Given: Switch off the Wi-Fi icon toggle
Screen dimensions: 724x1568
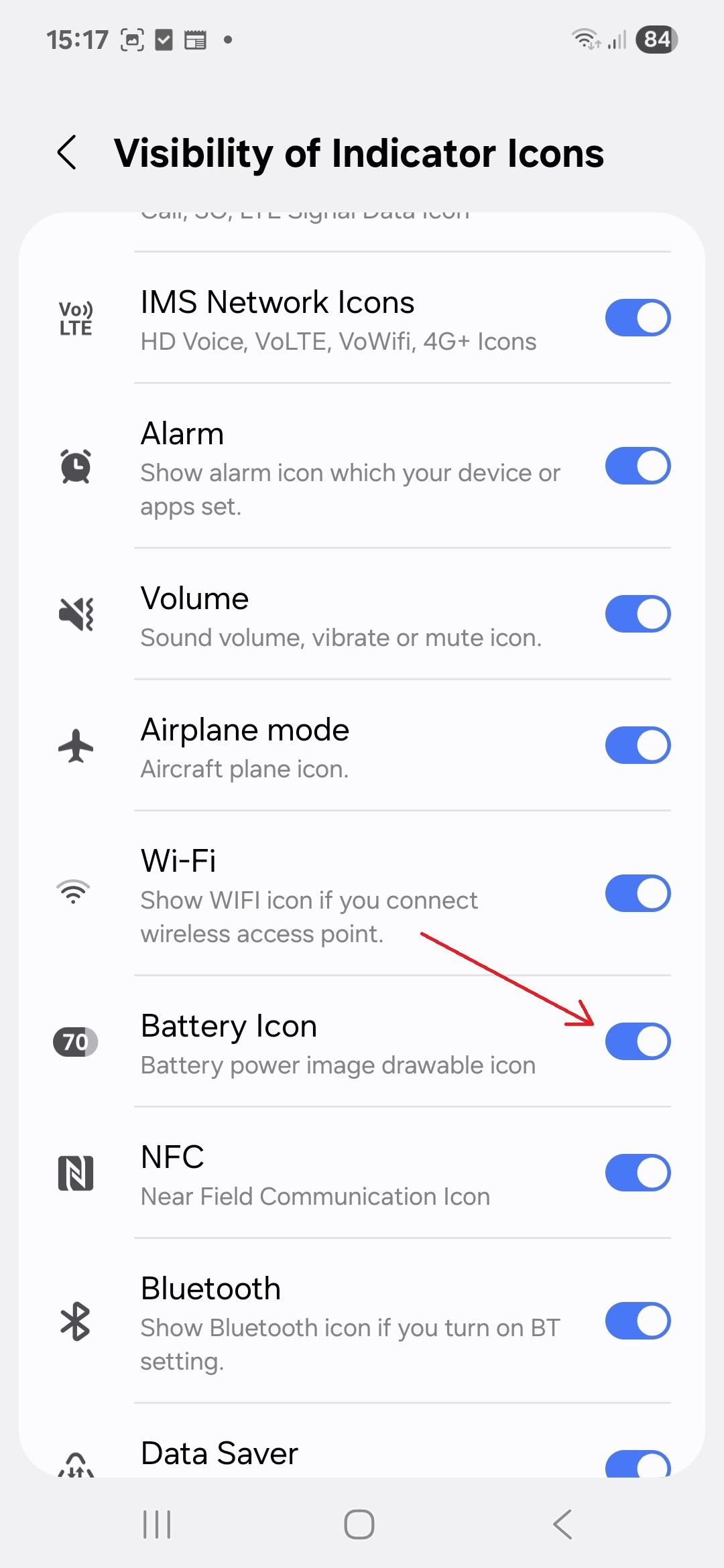Looking at the screenshot, I should click(638, 893).
